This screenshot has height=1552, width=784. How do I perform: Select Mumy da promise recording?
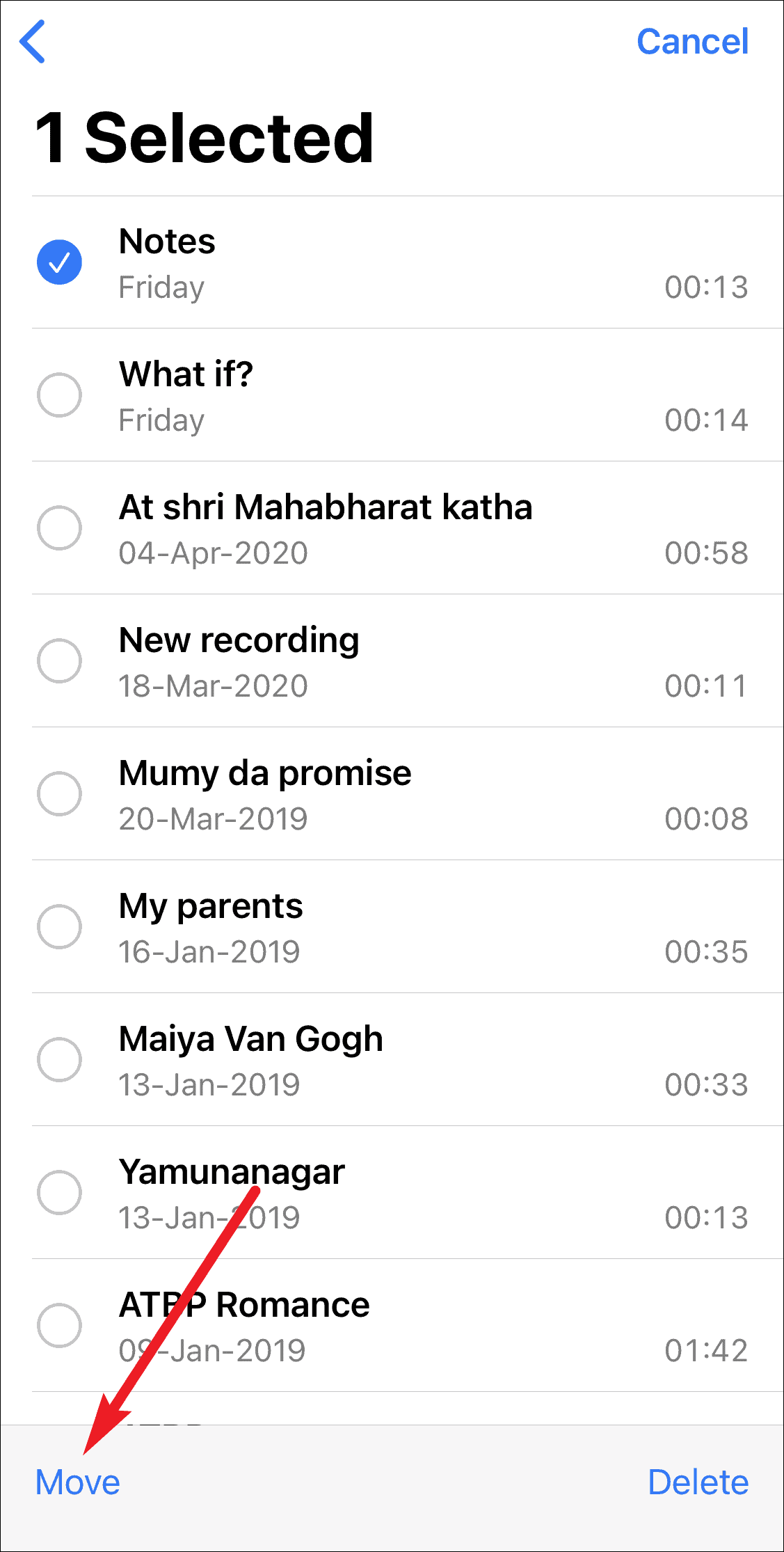pos(60,794)
